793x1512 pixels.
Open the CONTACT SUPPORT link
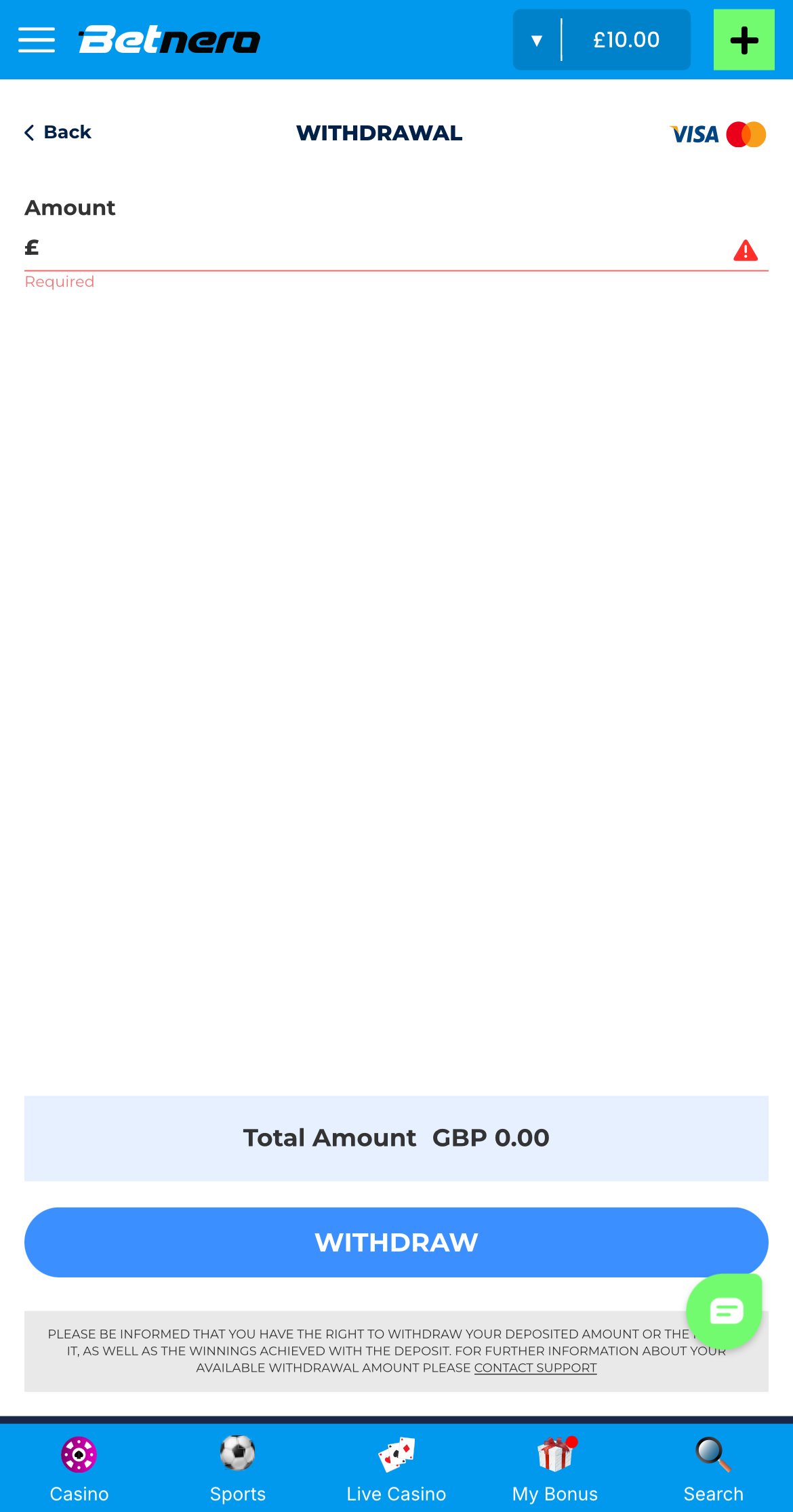click(534, 1368)
